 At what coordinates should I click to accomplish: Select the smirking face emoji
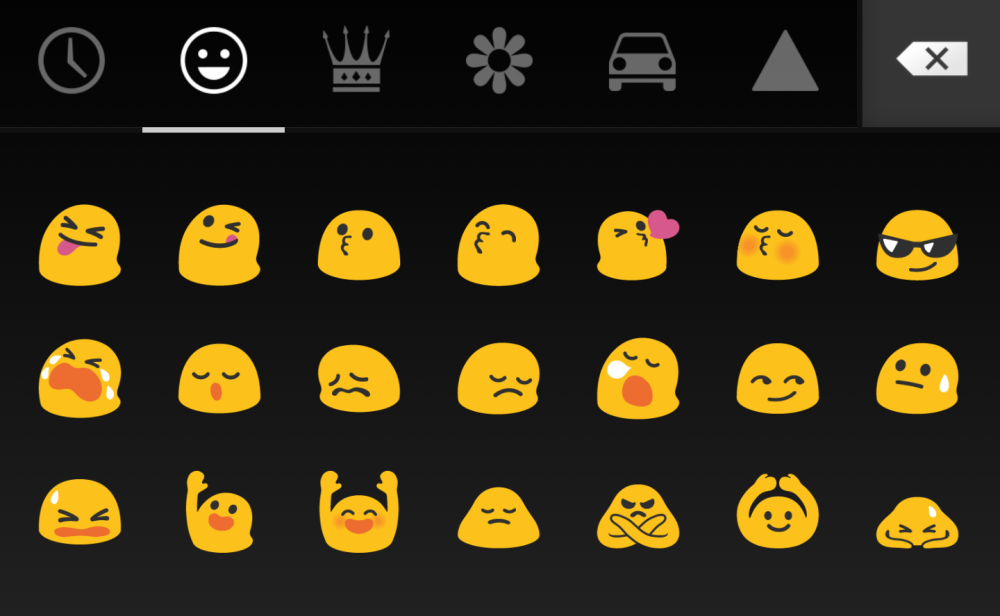tap(777, 378)
